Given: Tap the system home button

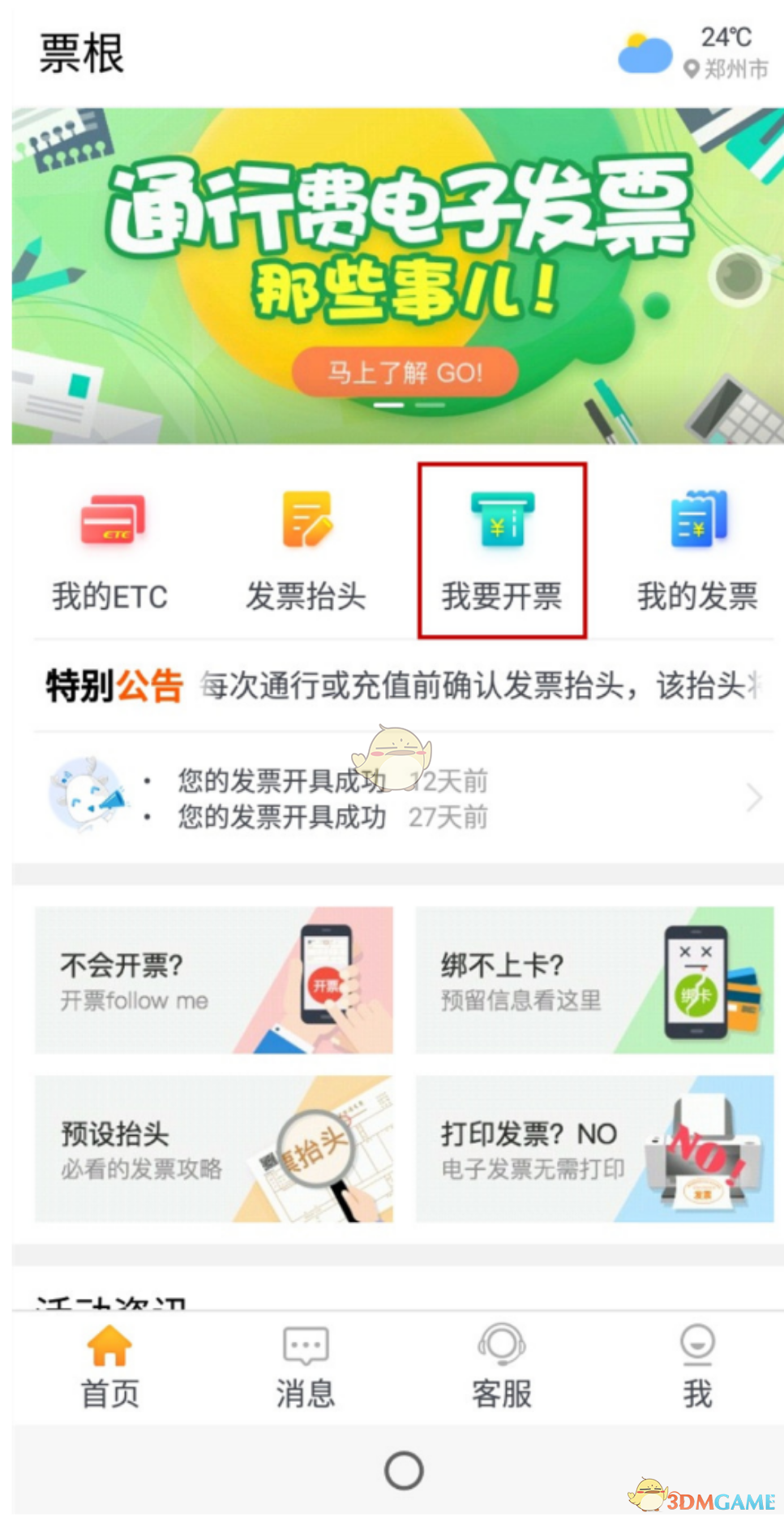Looking at the screenshot, I should tap(404, 1470).
